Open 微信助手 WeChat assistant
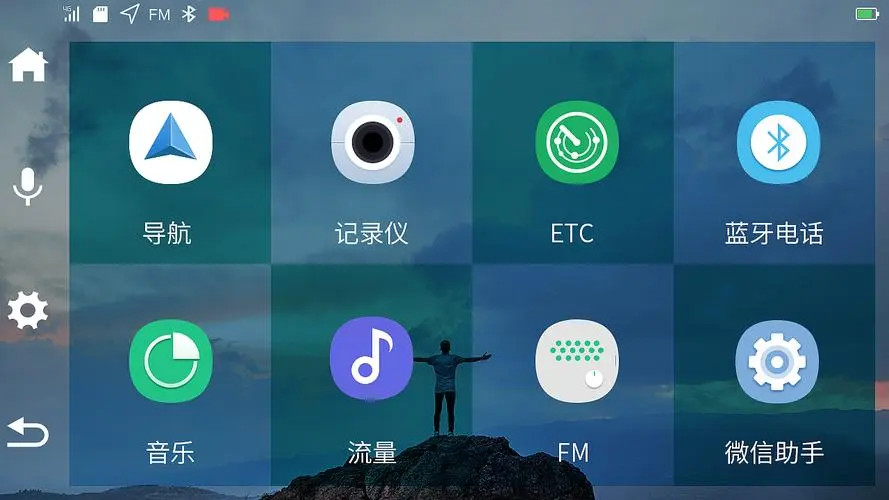Viewport: 889px width, 500px height. pyautogui.click(x=776, y=360)
